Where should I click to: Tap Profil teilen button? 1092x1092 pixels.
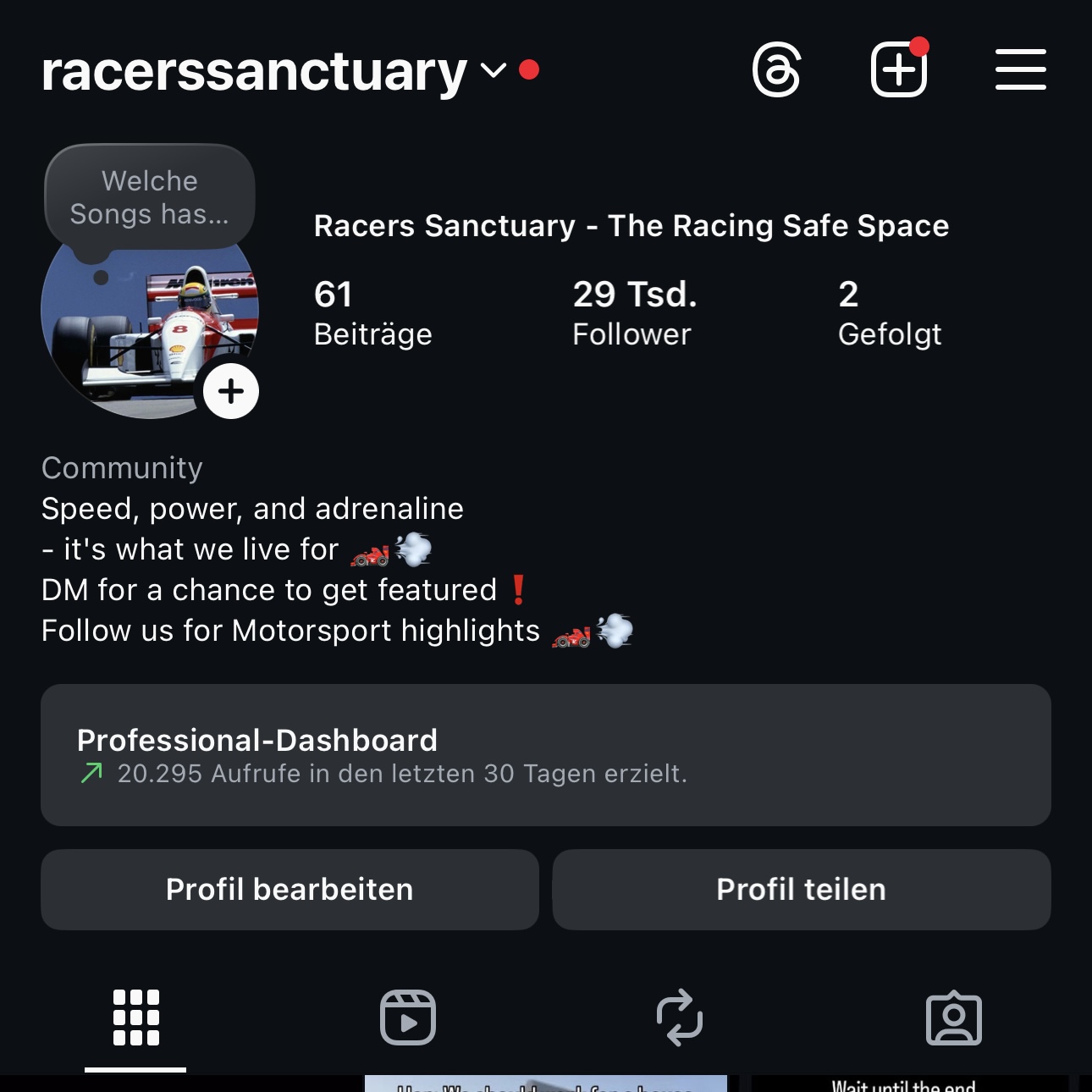[801, 890]
